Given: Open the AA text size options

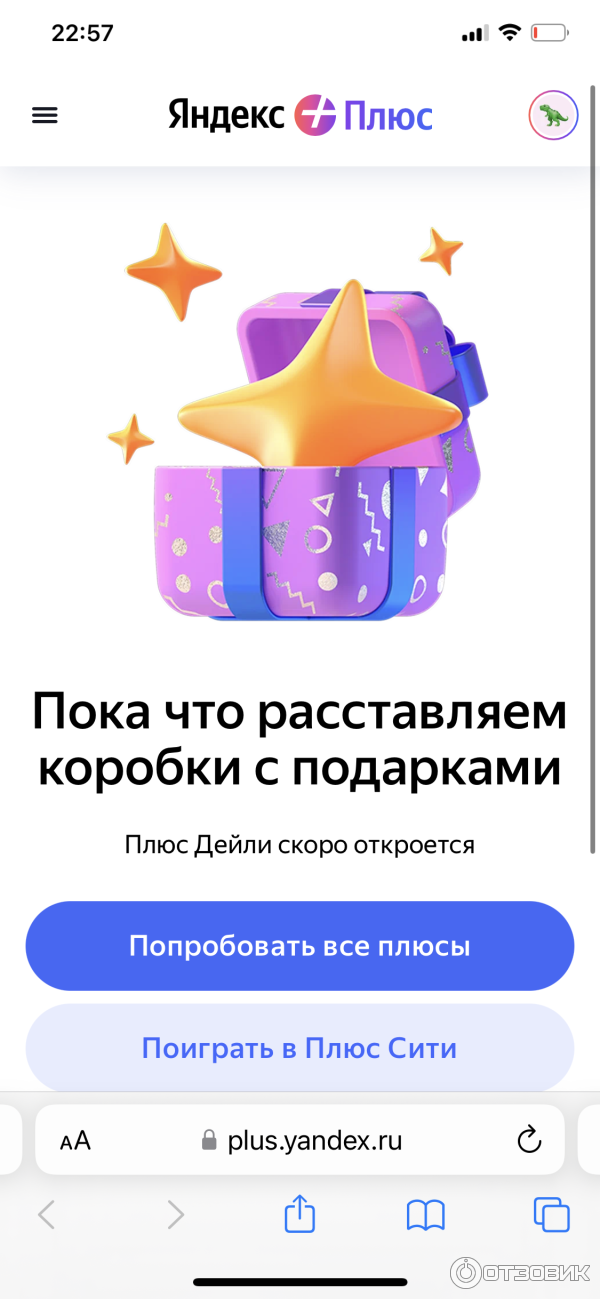Looking at the screenshot, I should 75,1140.
